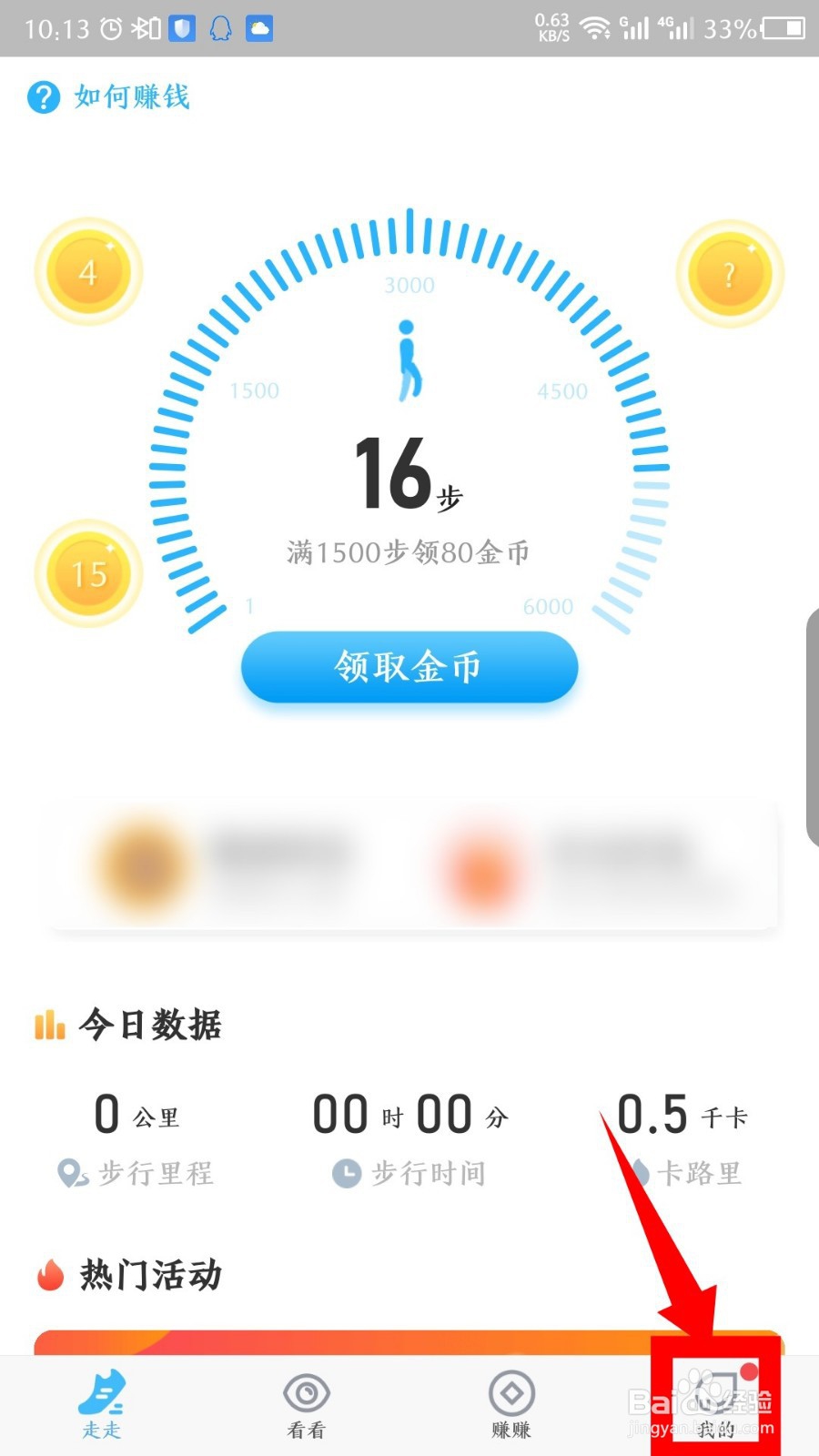Select the 走走 walking shoe tab icon
The image size is (819, 1456).
[101, 1390]
